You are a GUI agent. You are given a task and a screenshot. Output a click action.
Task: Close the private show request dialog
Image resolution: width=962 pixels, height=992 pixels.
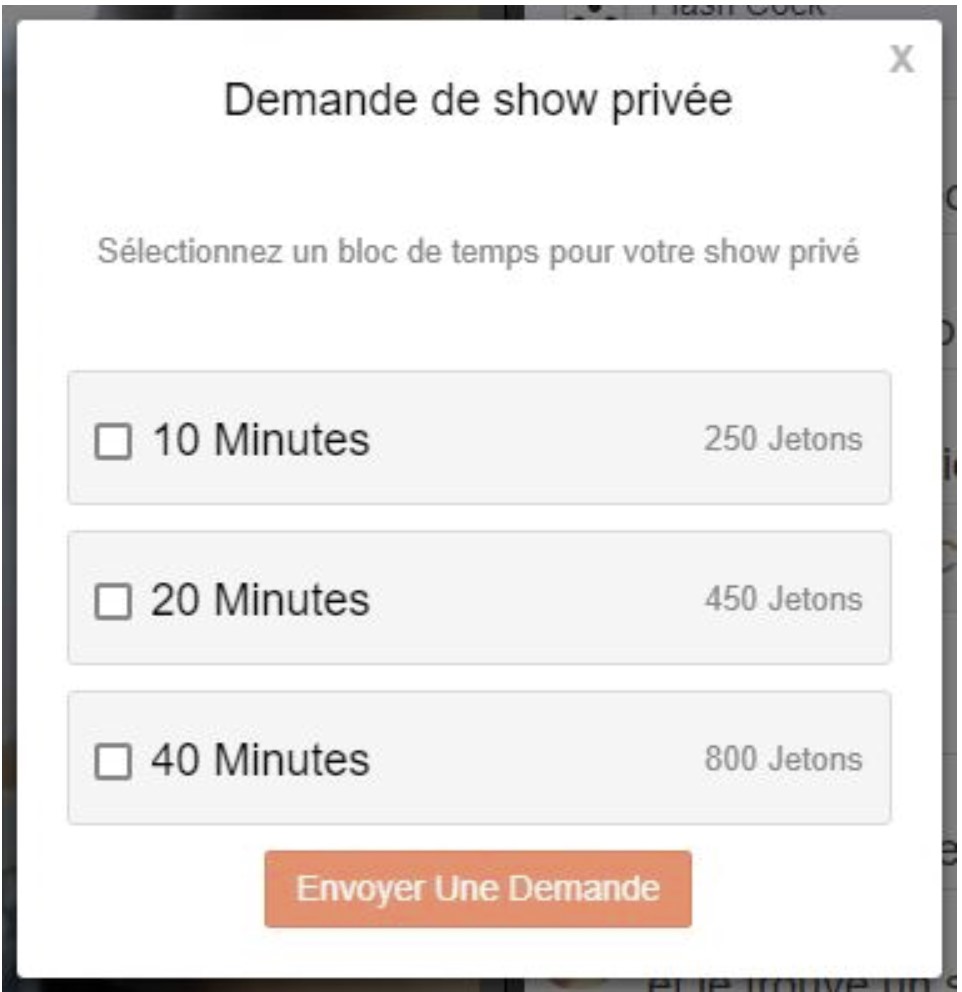point(901,59)
